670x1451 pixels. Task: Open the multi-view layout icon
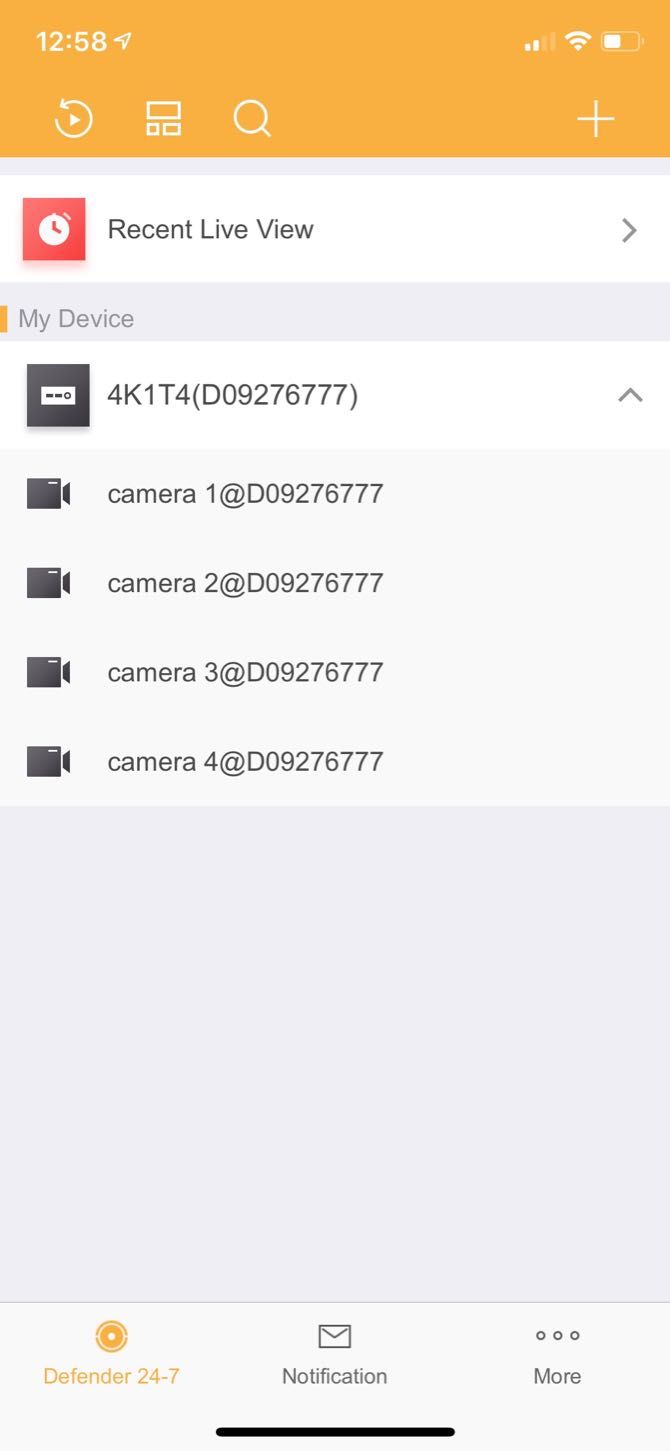point(164,120)
